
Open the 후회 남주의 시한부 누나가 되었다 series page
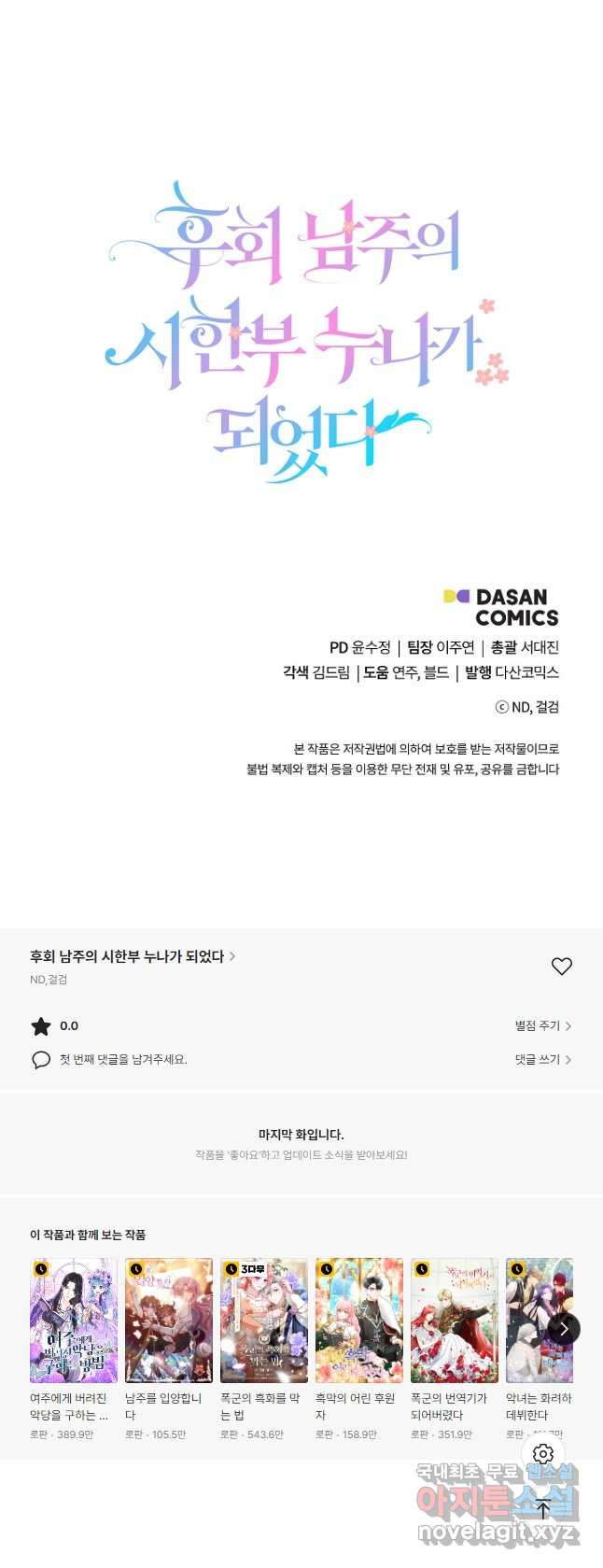(x=132, y=956)
